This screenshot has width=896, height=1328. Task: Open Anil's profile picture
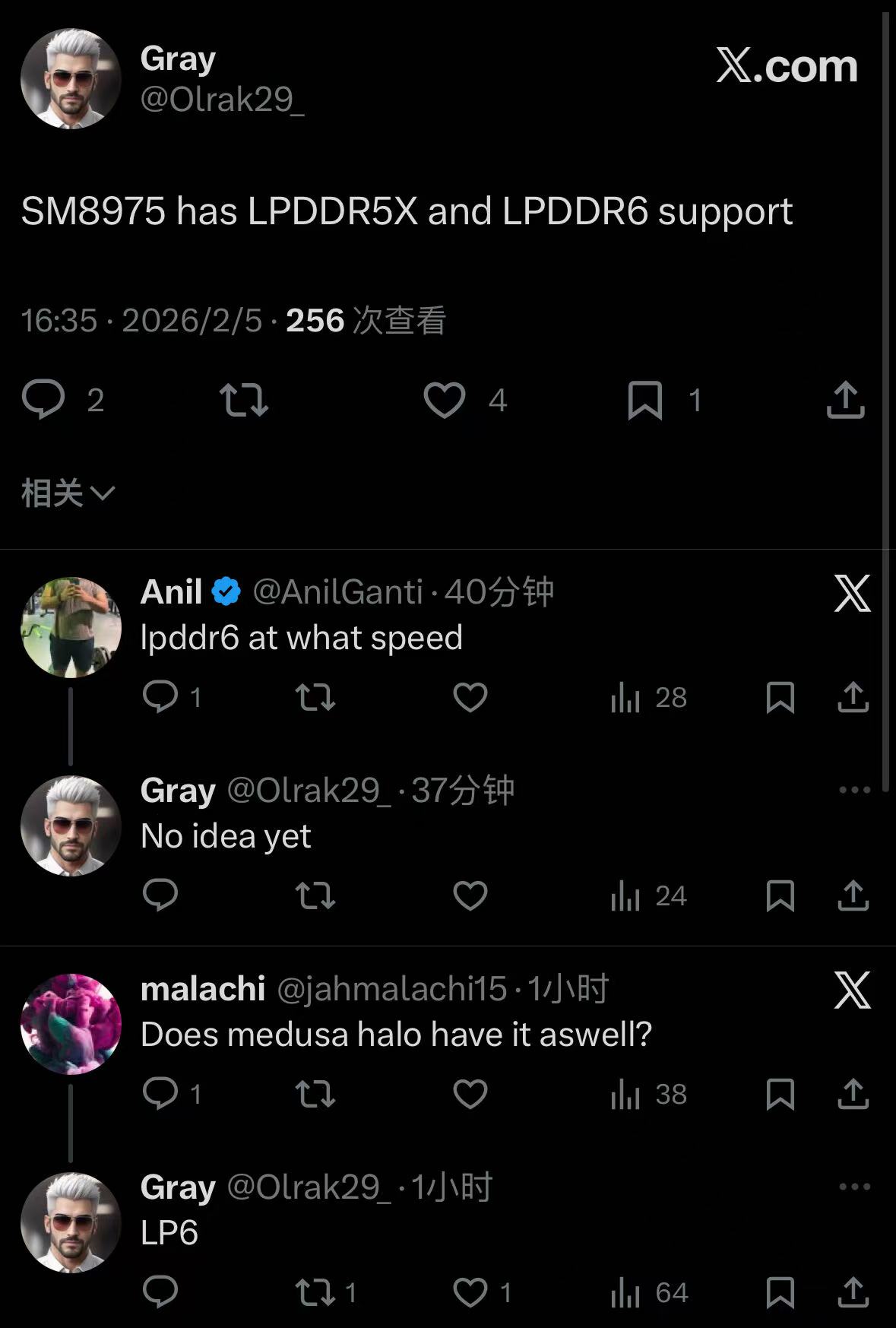click(71, 627)
